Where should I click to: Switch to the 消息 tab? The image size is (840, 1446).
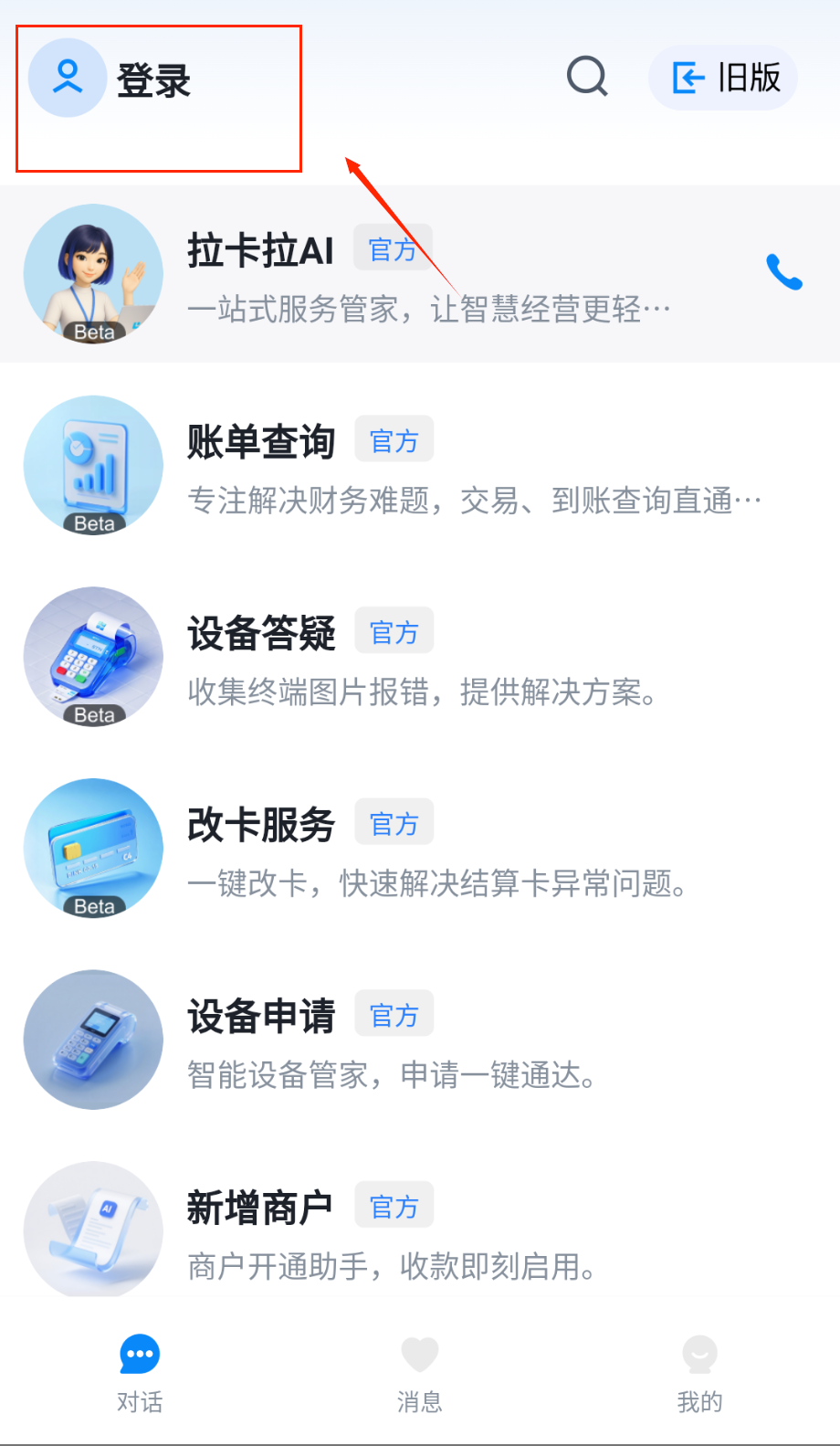click(419, 1375)
